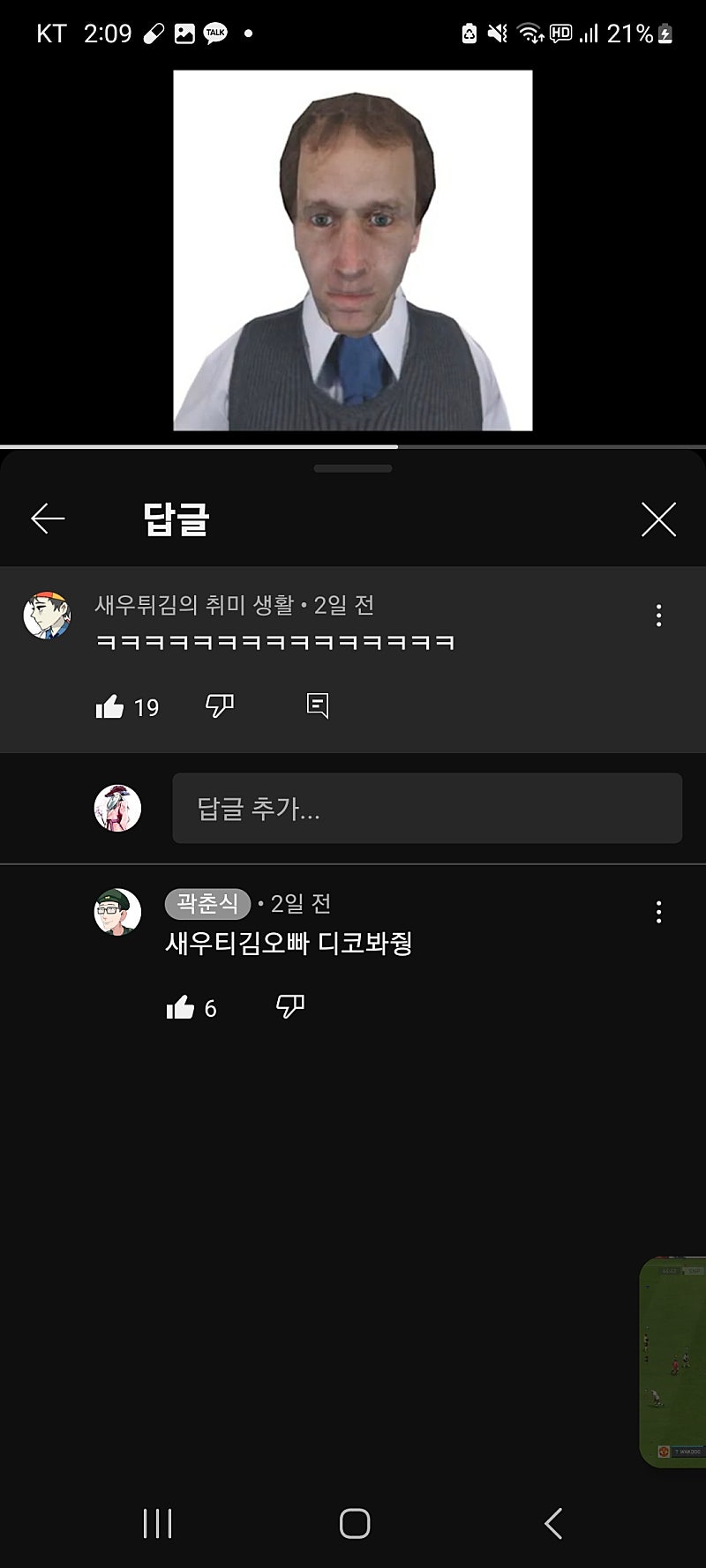Like the 새우튀김의 취미 생활 comment
The width and height of the screenshot is (706, 1568).
(x=110, y=706)
